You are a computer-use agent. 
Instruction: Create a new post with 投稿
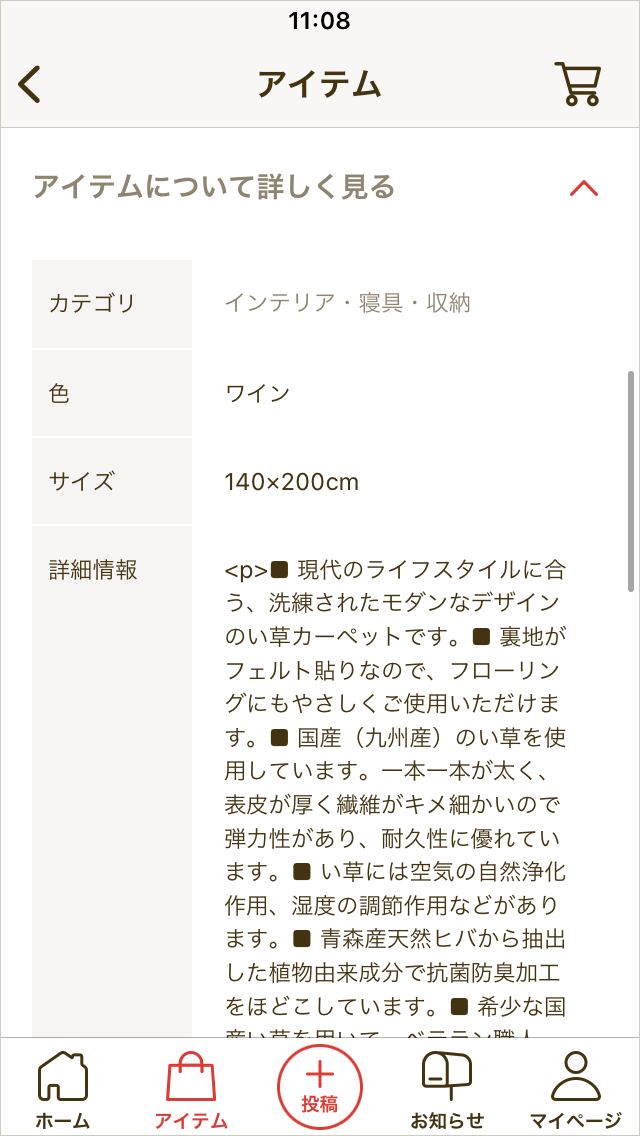click(x=319, y=1088)
